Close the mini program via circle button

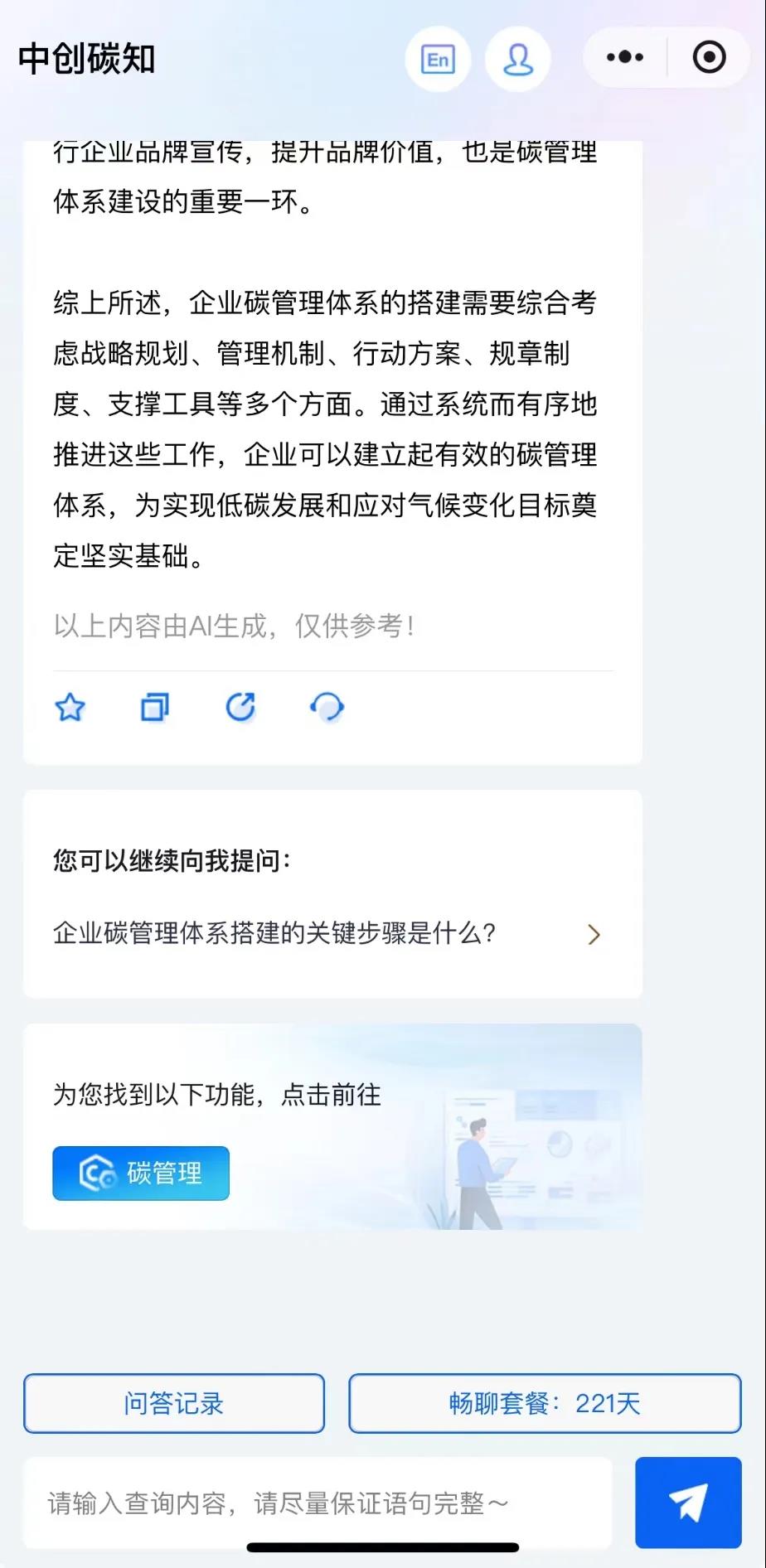pyautogui.click(x=709, y=57)
